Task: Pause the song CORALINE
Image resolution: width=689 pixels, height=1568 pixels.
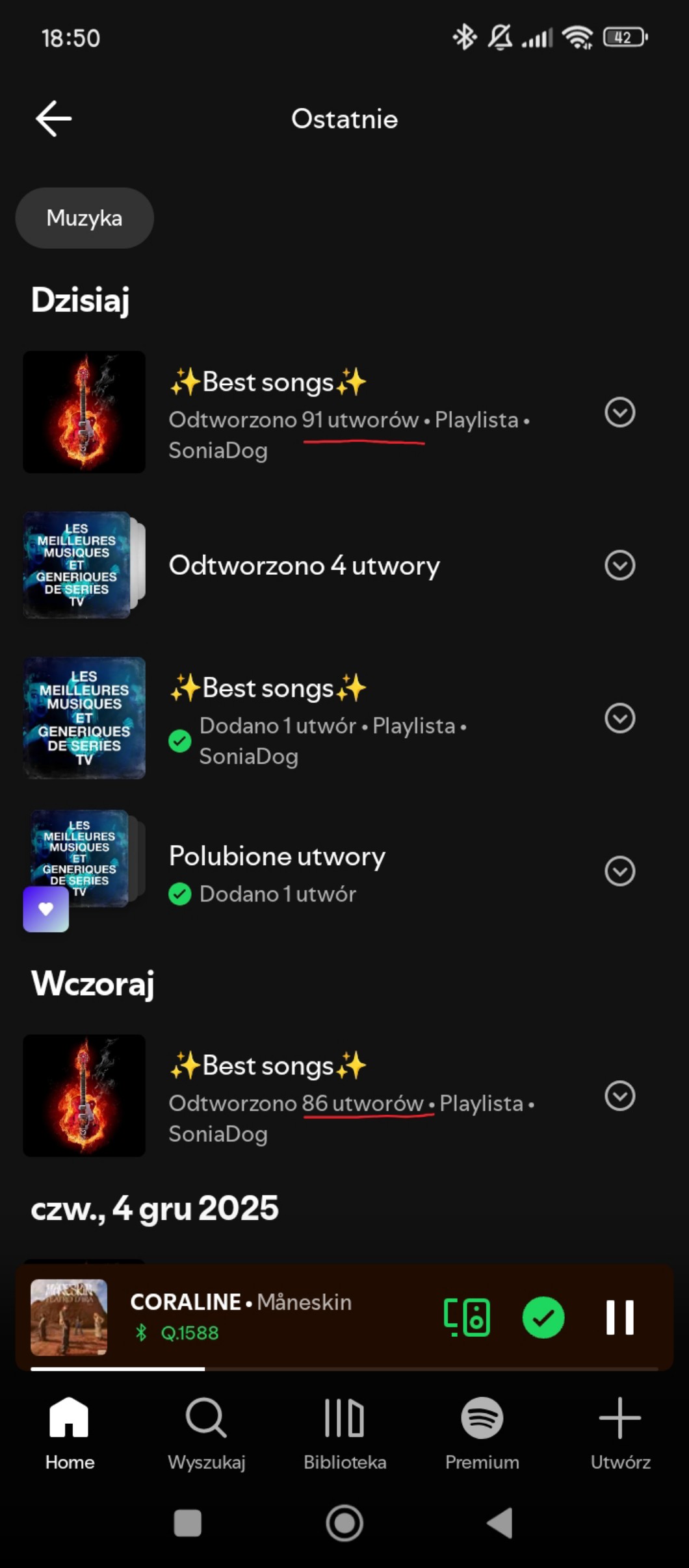Action: point(619,1317)
